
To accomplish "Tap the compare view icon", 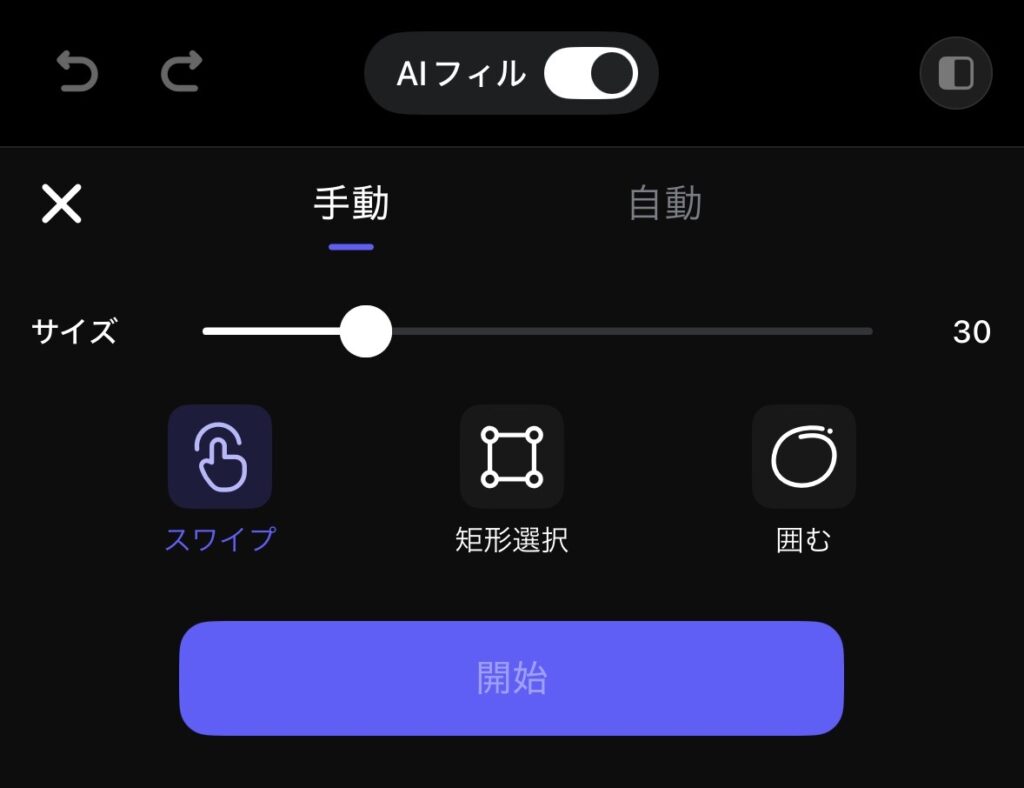I will 955,73.
